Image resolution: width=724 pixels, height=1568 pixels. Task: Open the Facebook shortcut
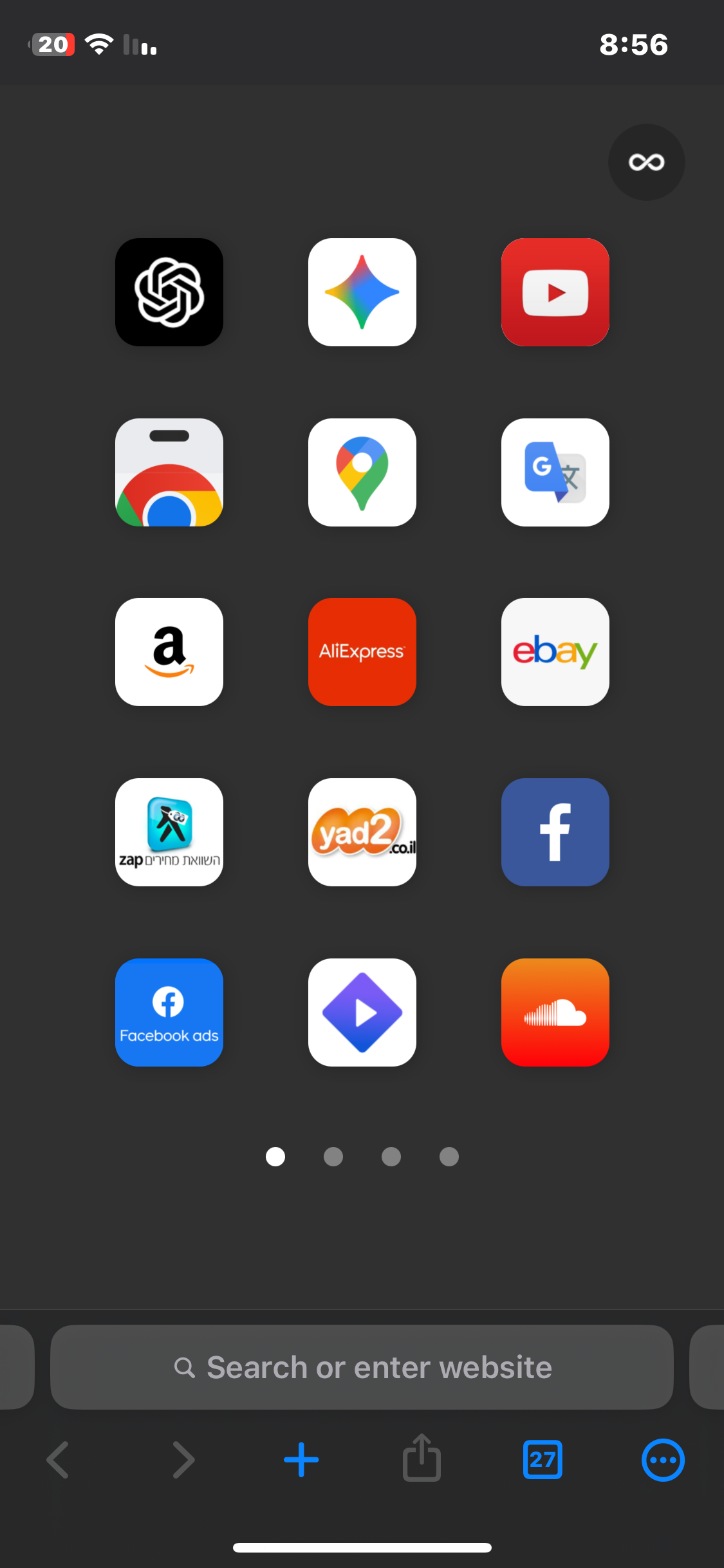point(555,832)
